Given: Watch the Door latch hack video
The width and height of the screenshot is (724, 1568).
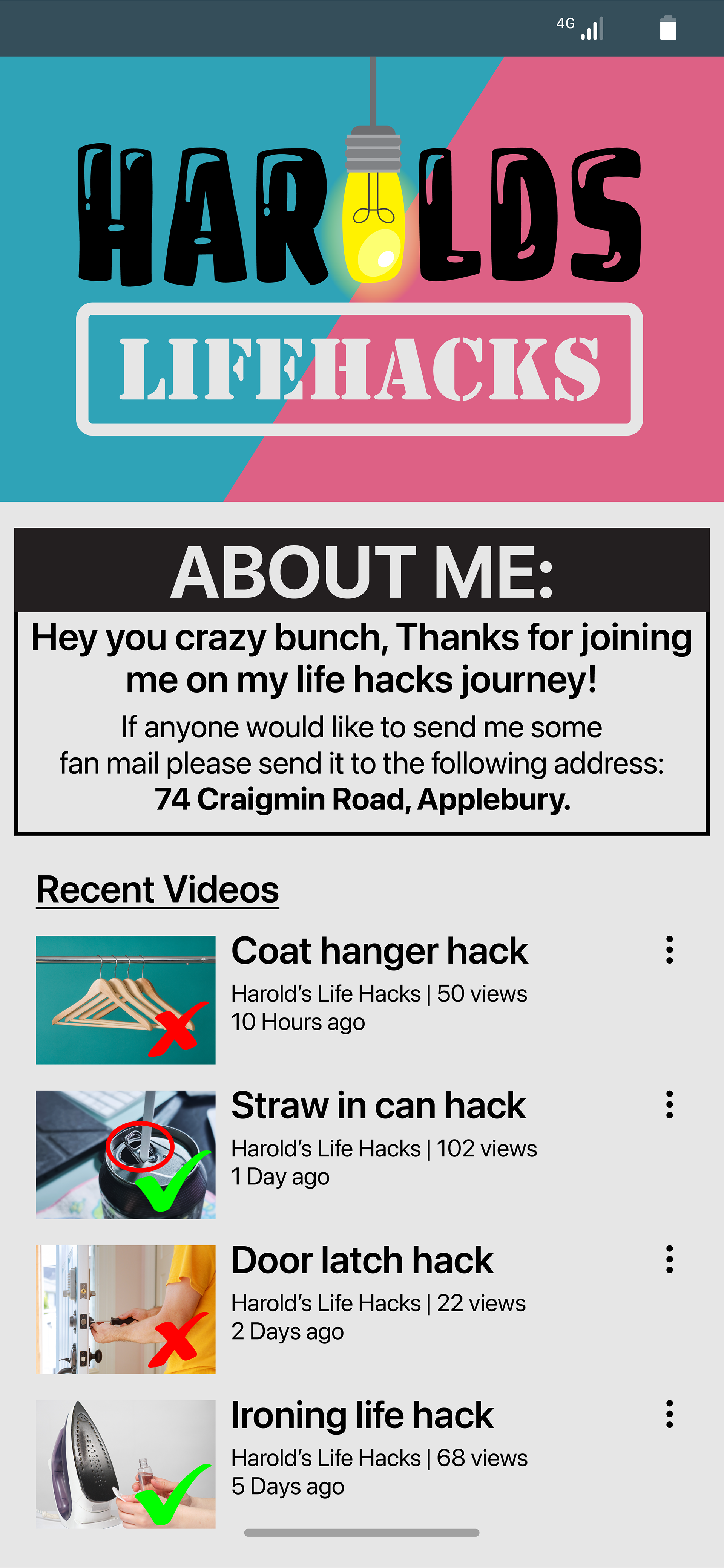Looking at the screenshot, I should pyautogui.click(x=126, y=1309).
